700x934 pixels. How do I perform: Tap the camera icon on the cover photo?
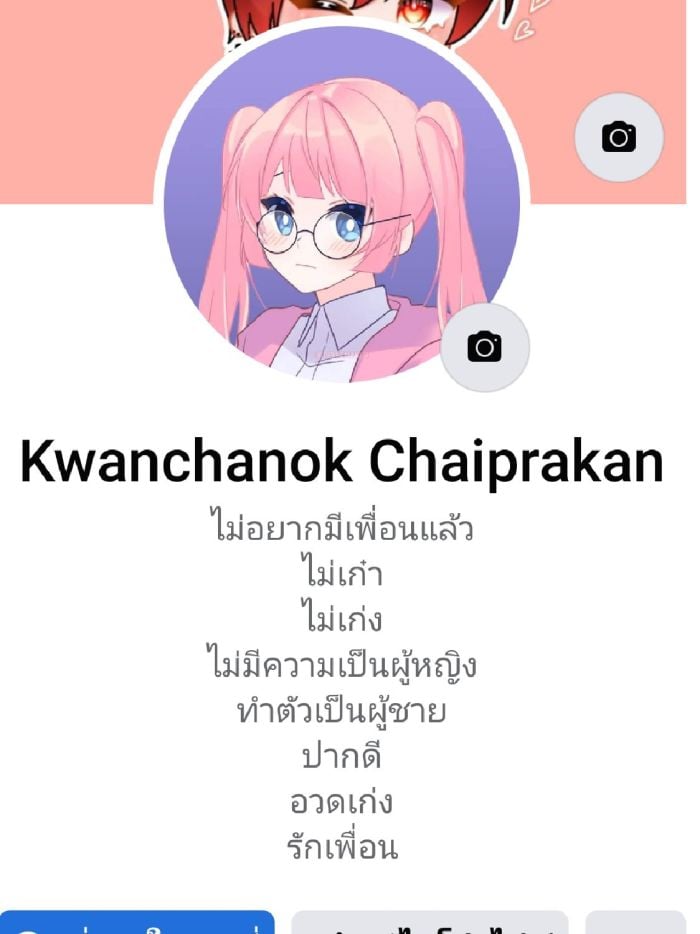(619, 137)
